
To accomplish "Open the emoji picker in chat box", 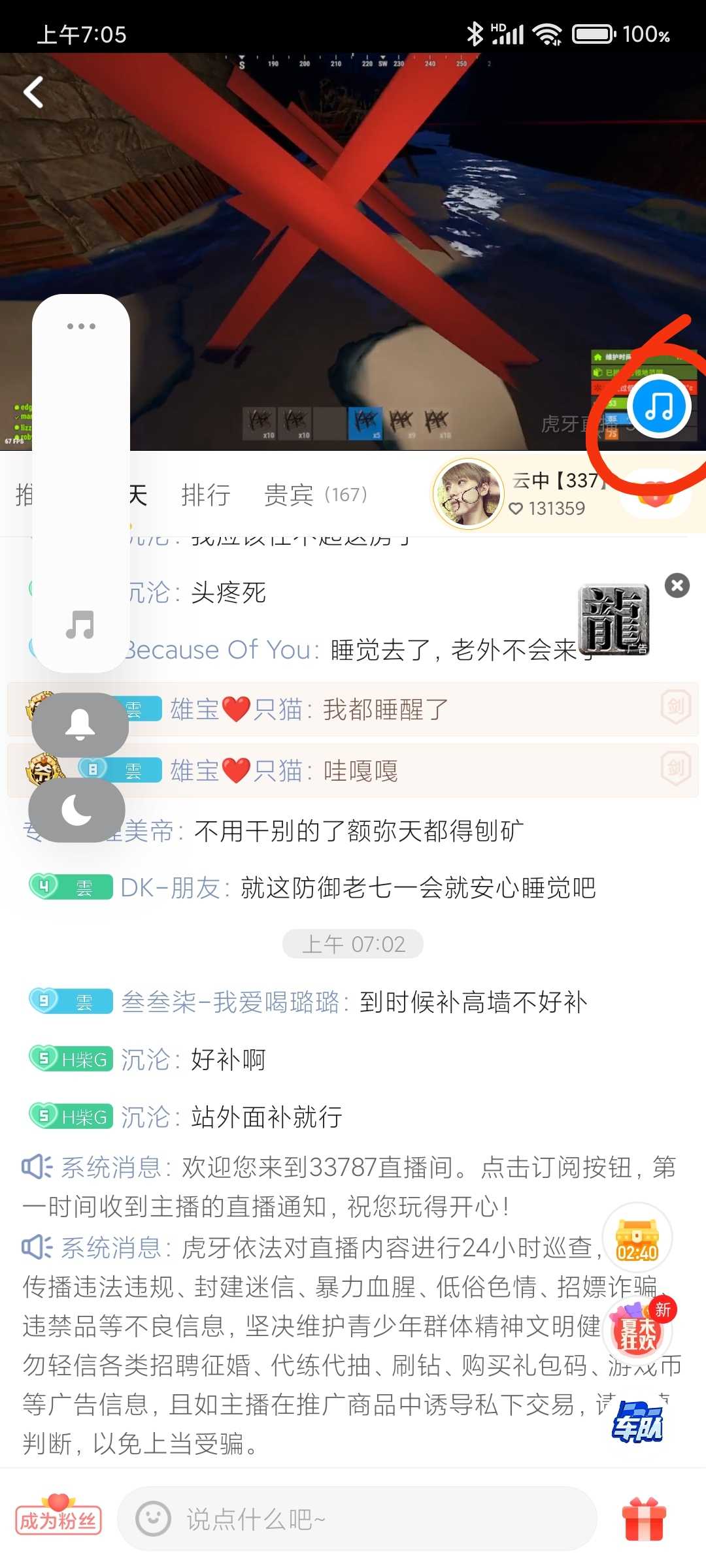I will pyautogui.click(x=153, y=1518).
